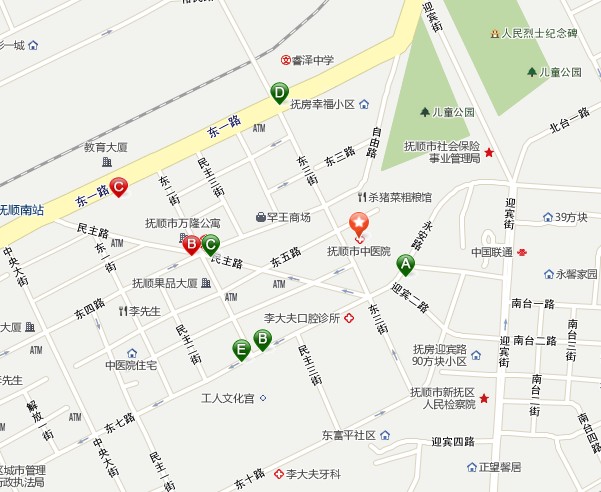Select the green marker D on 东一路
The height and width of the screenshot is (492, 601).
[280, 92]
